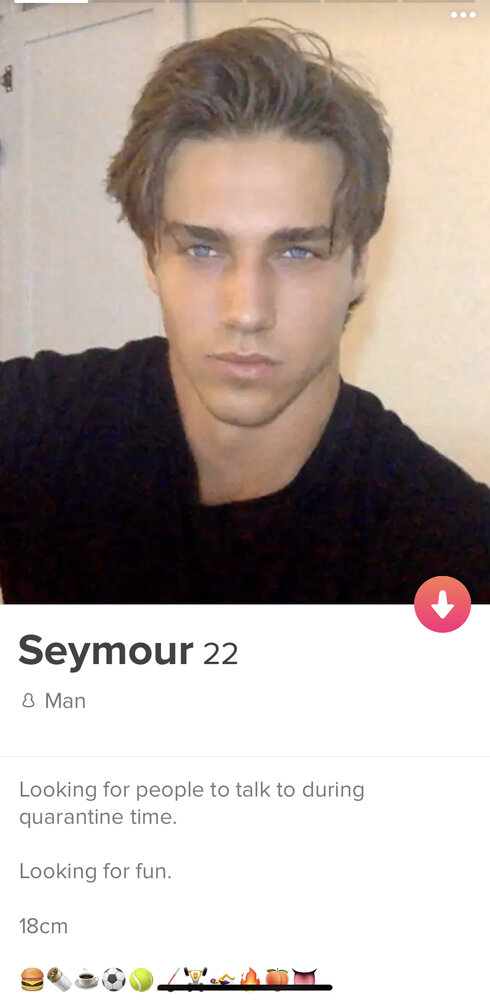Image resolution: width=490 pixels, height=1000 pixels.
Task: Tap Seymour's profile photo for next picture
Action: coord(245,302)
